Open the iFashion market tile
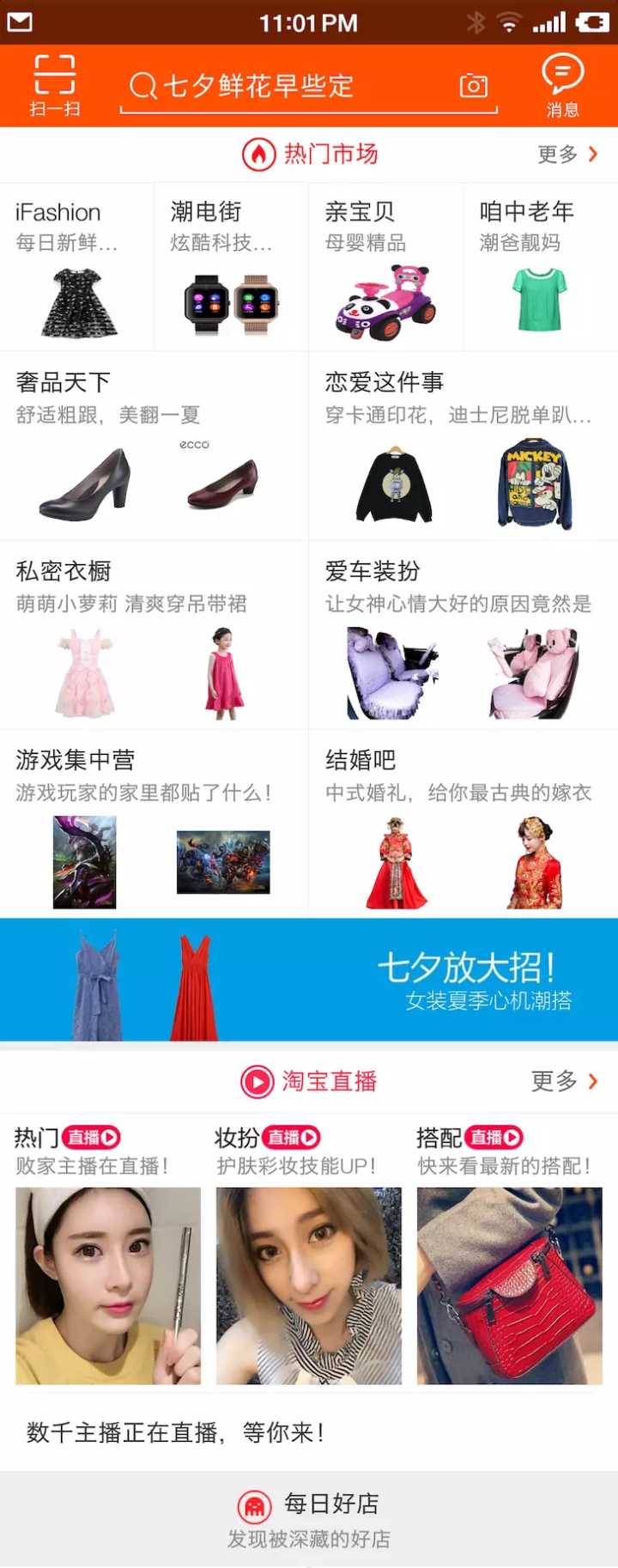Screen dimensions: 618x1568 77,266
